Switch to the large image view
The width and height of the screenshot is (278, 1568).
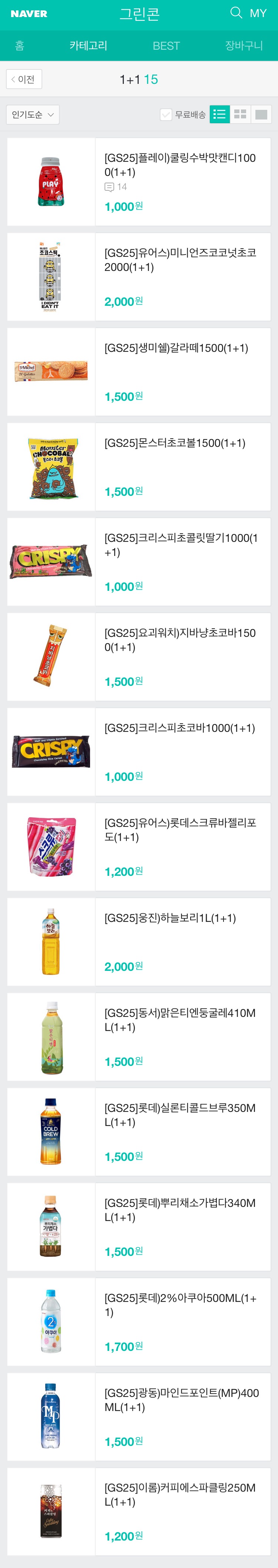coord(261,114)
